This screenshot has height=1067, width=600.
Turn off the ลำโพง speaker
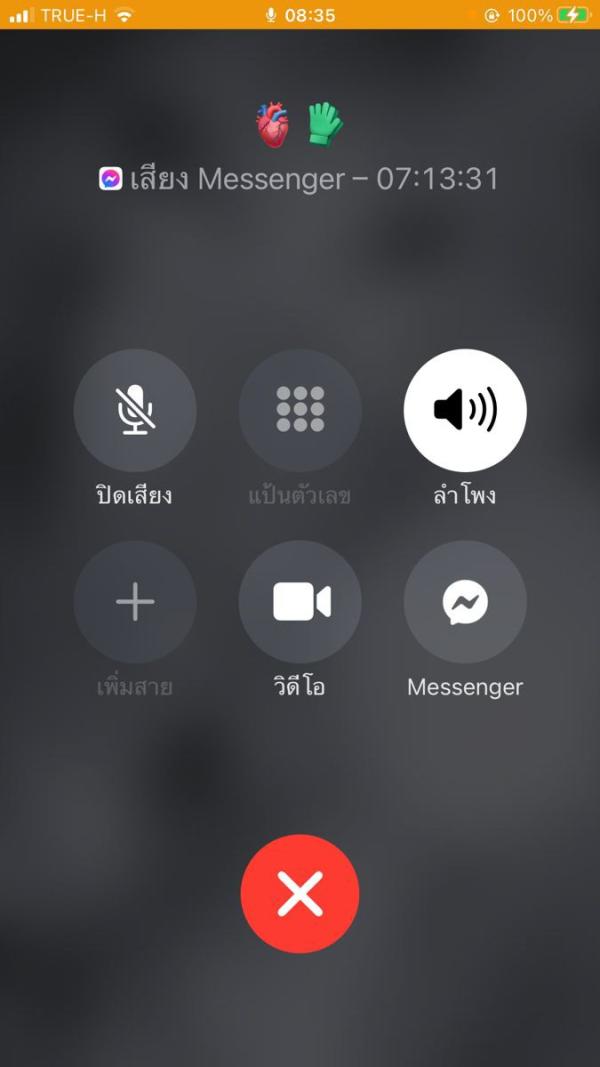(465, 410)
